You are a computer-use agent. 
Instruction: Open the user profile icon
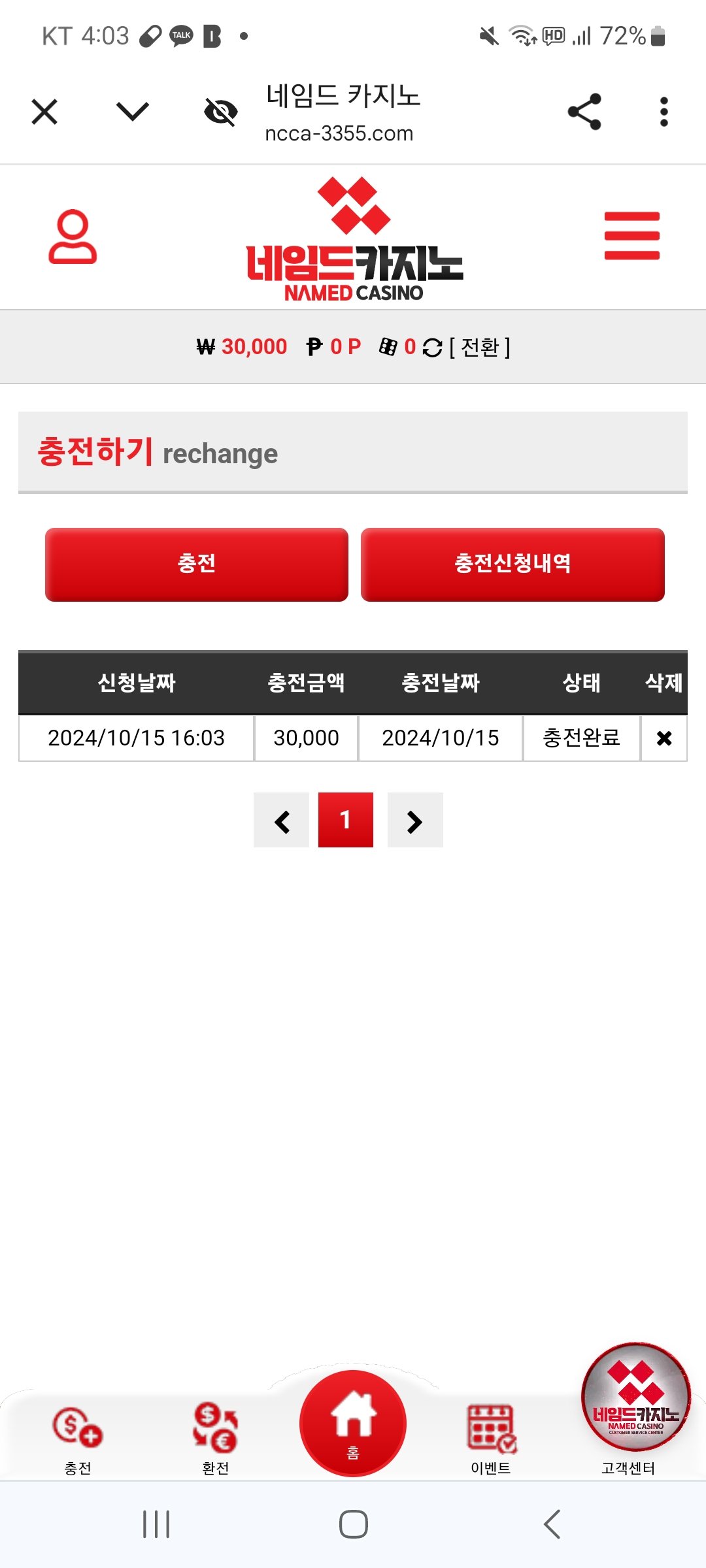click(x=73, y=237)
